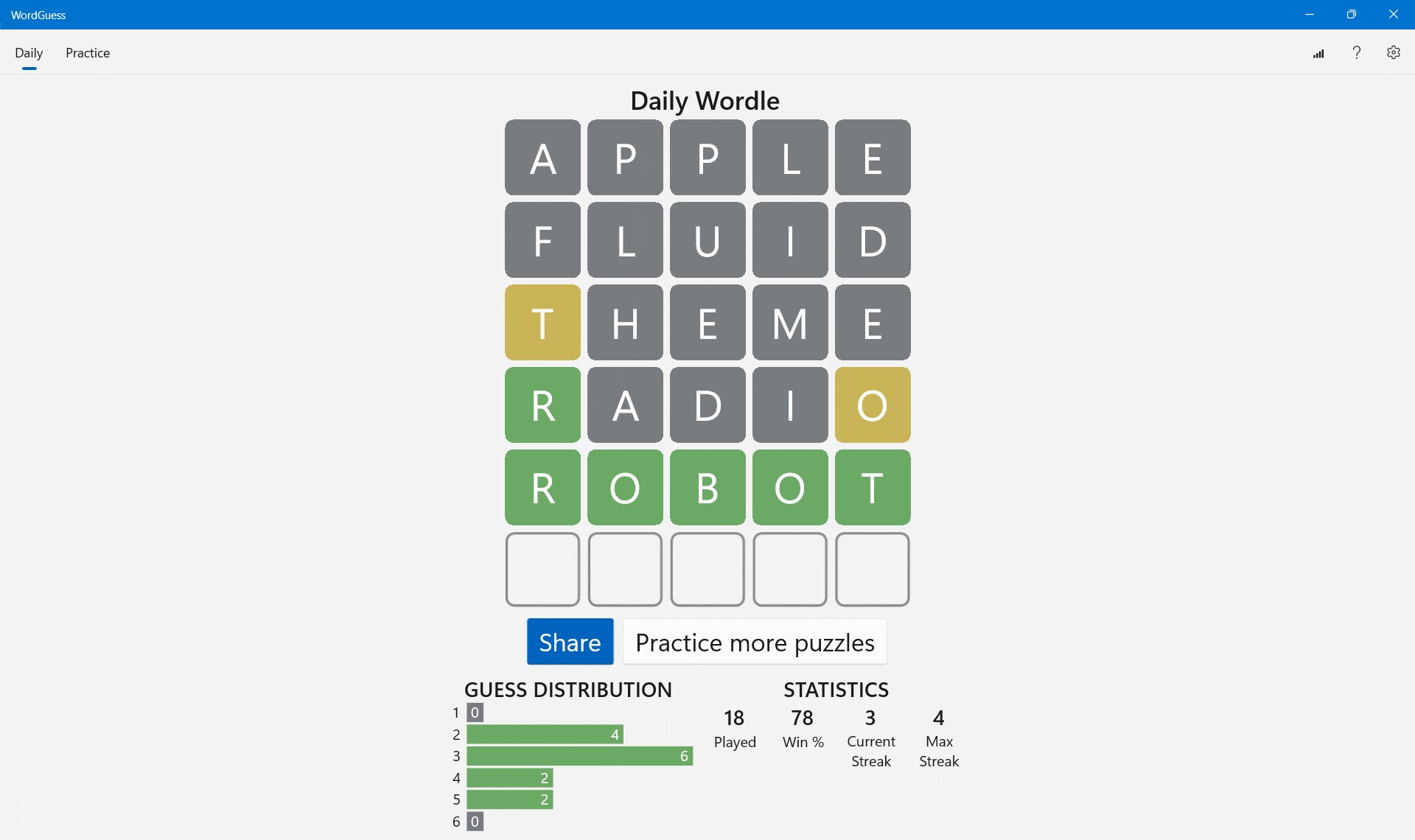Open the settings gear
This screenshot has width=1415, height=840.
point(1393,52)
